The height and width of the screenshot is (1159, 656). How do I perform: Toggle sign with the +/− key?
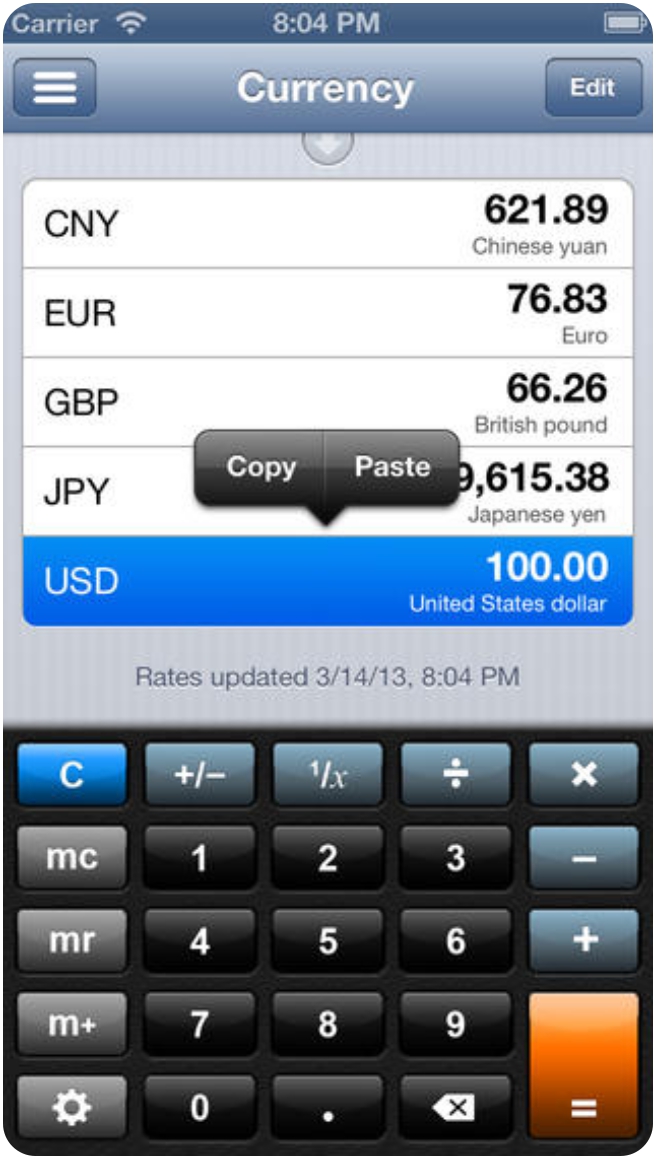tap(200, 775)
